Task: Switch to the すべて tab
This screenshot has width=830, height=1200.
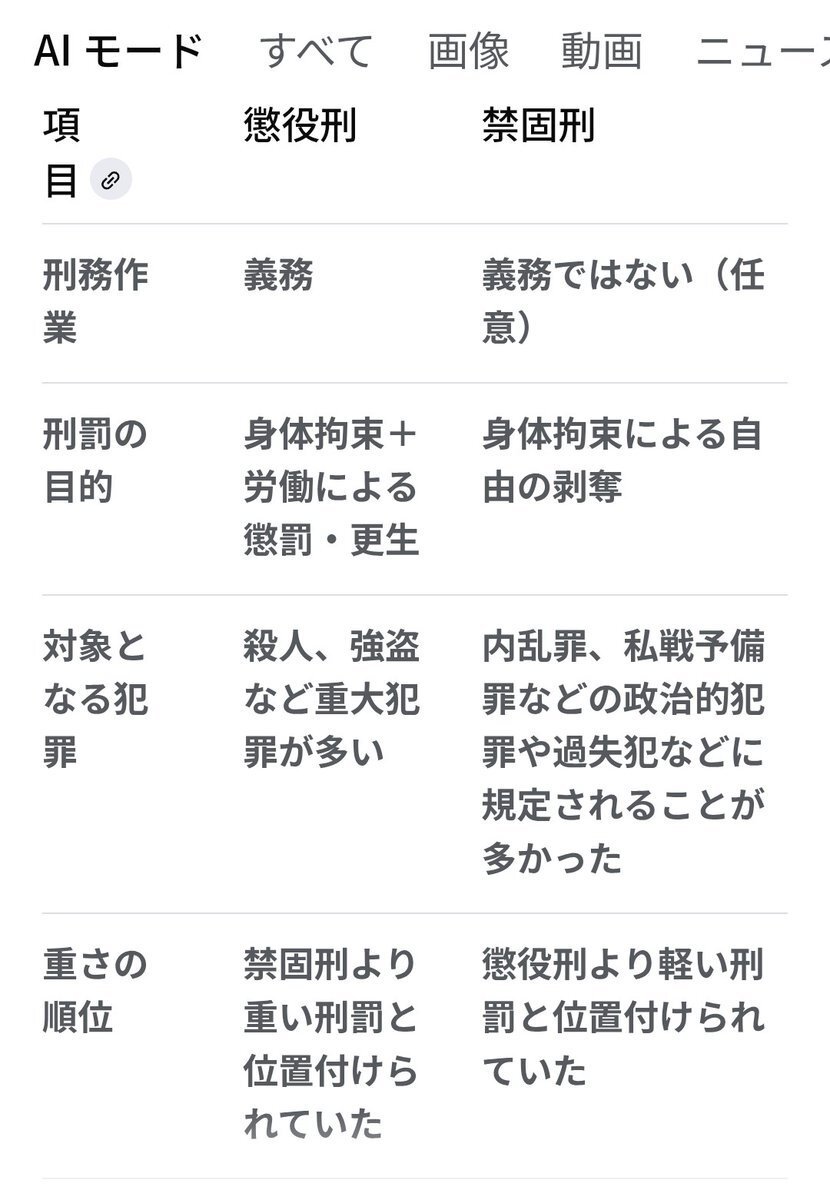Action: click(x=316, y=50)
